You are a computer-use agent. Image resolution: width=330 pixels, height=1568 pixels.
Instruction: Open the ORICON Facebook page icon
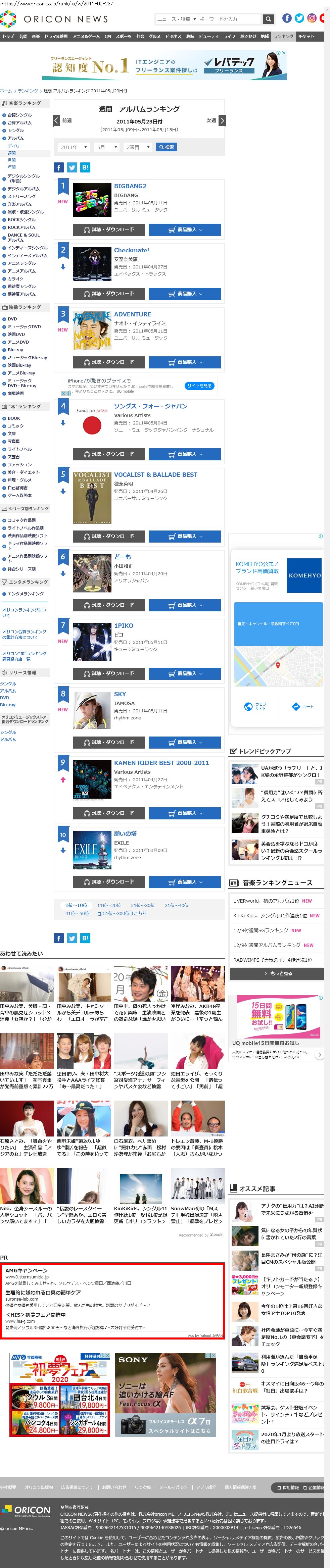click(x=287, y=18)
